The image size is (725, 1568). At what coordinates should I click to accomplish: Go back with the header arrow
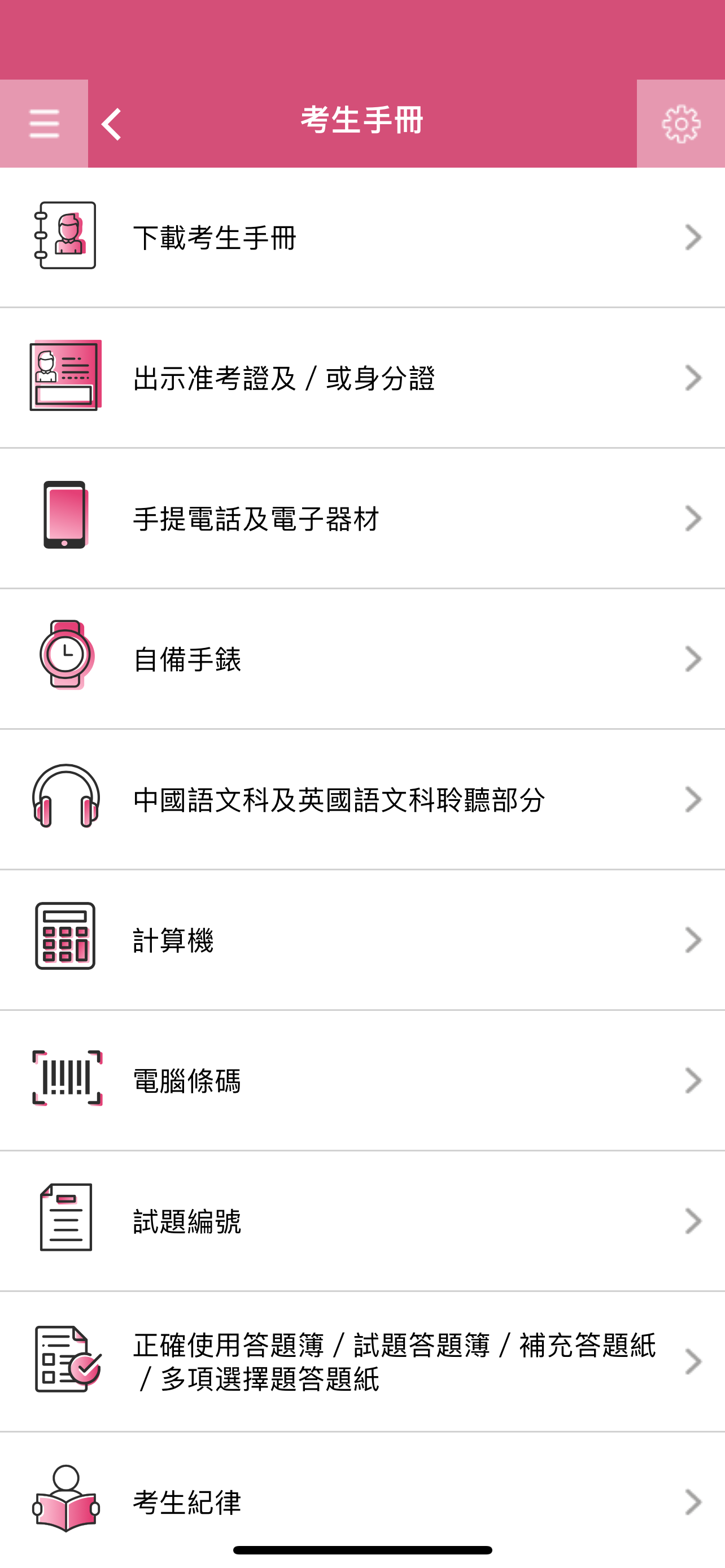[112, 124]
